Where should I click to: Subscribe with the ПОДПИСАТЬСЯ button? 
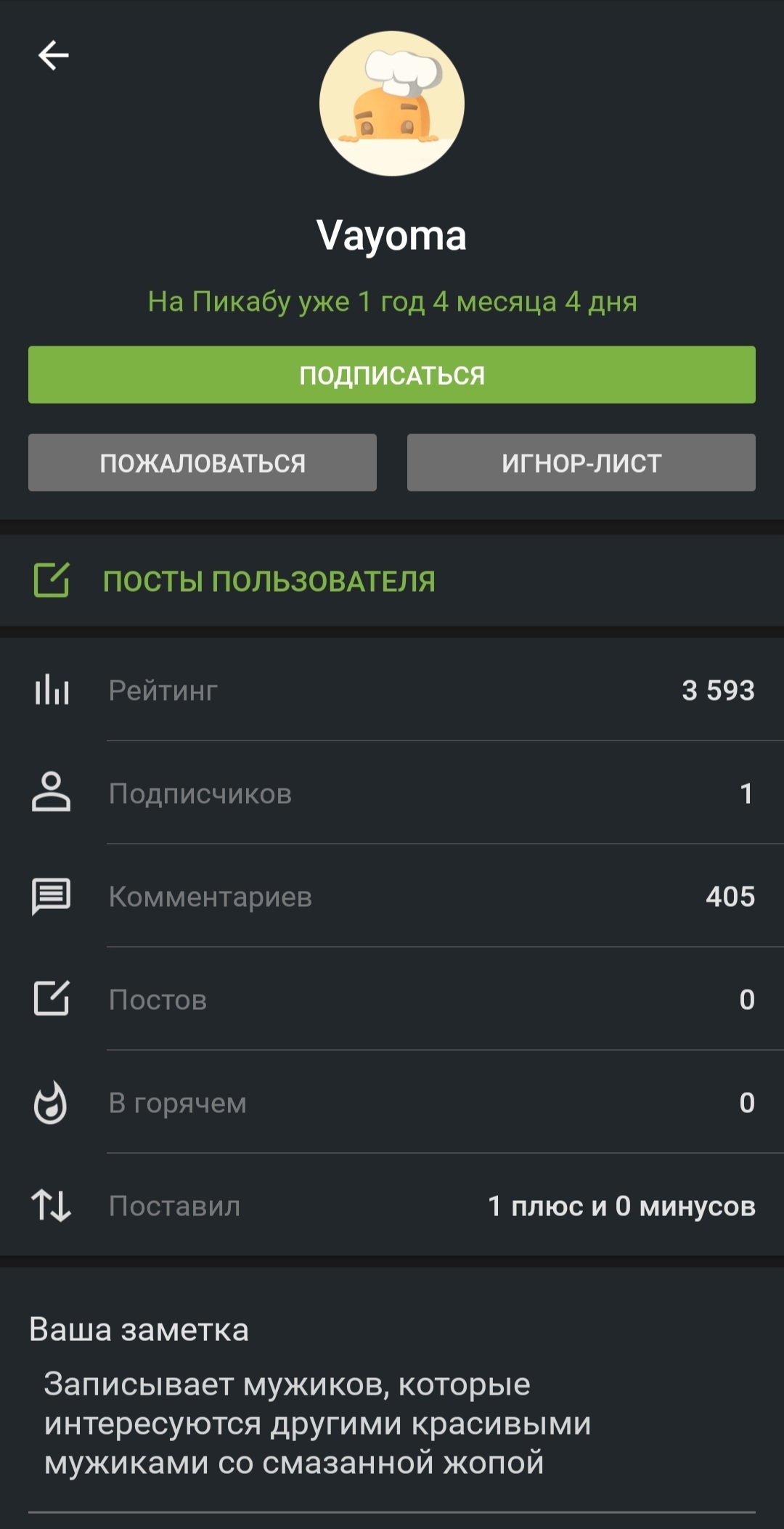tap(392, 375)
